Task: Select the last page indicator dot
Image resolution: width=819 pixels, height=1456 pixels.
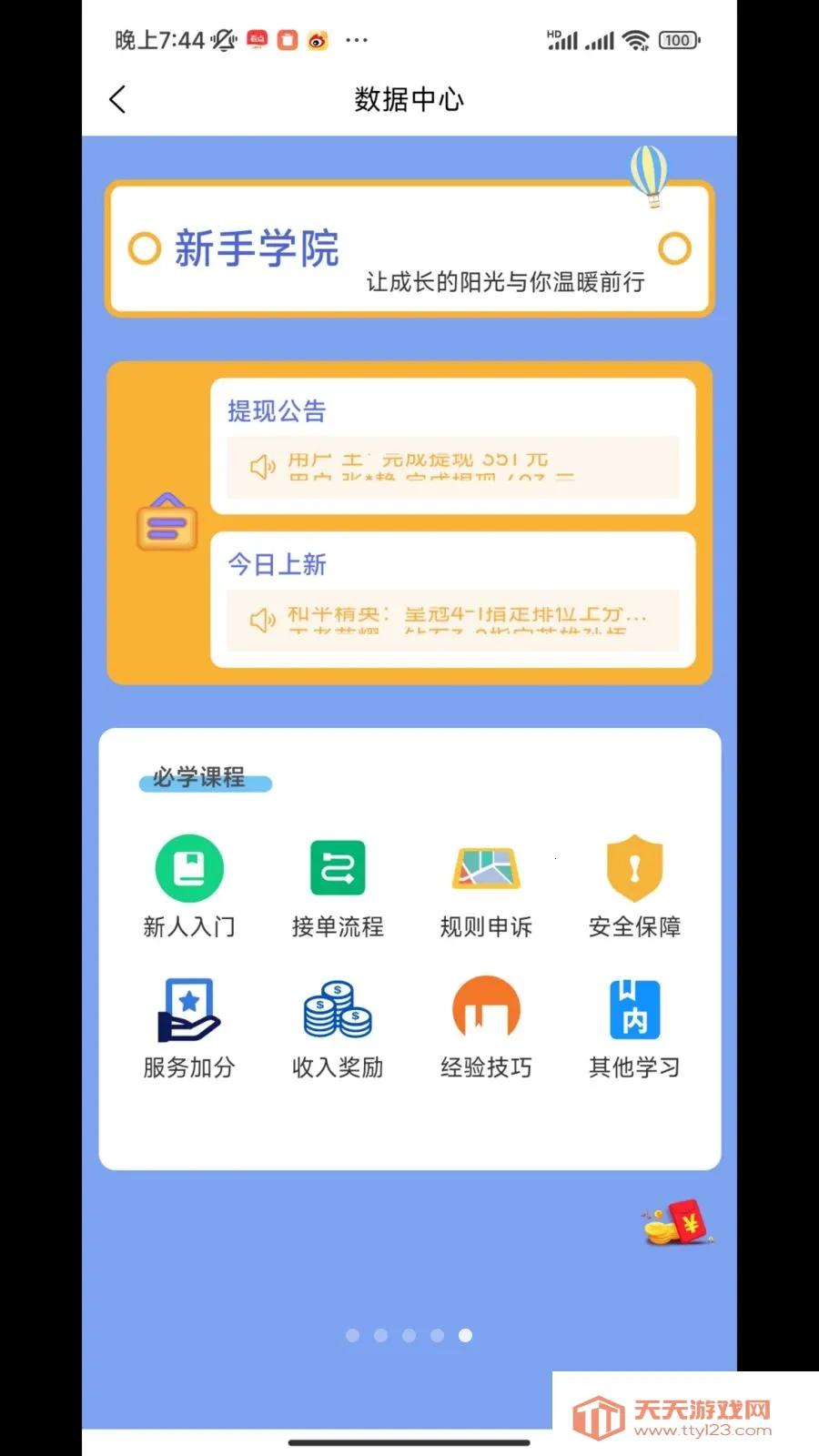Action: point(466,1336)
